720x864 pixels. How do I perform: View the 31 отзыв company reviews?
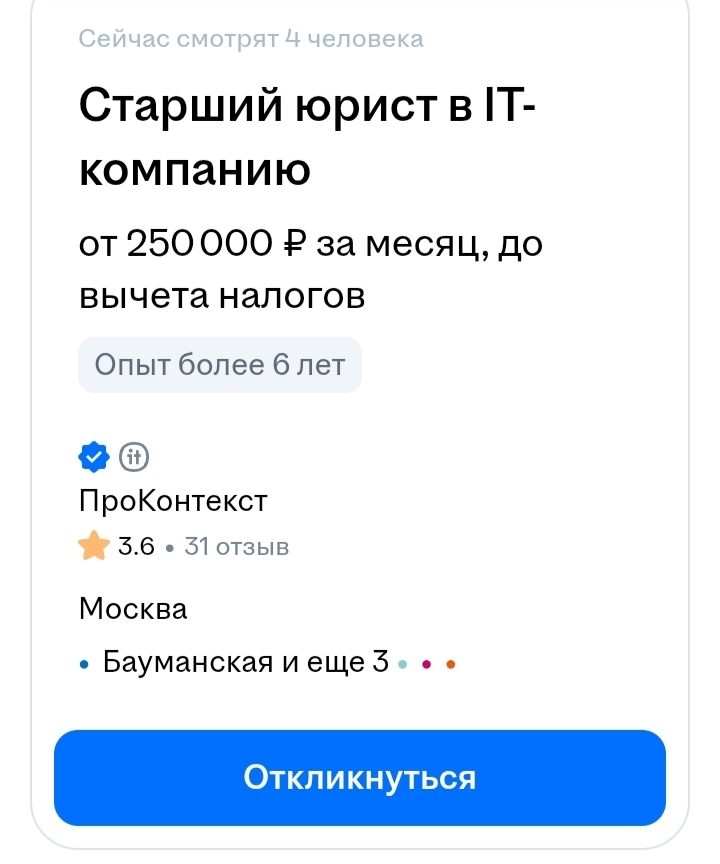click(237, 547)
